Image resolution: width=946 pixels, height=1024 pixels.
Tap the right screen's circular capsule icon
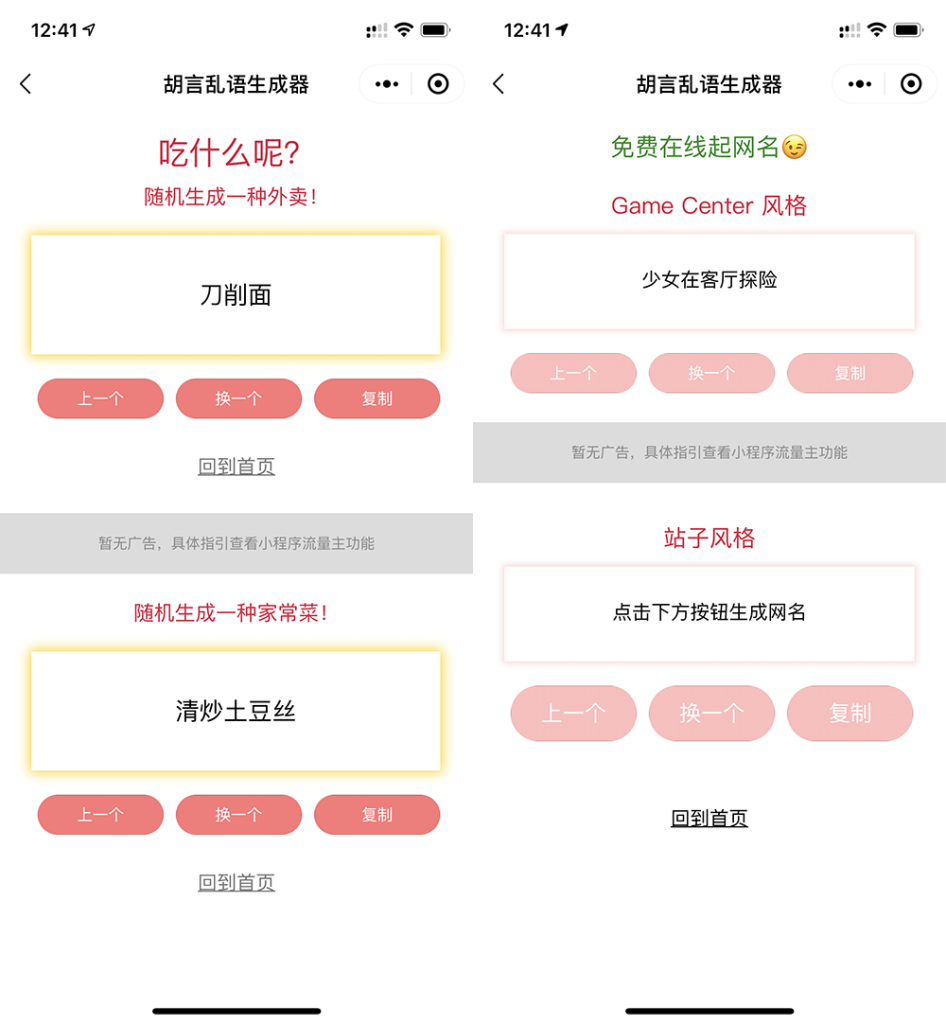910,84
